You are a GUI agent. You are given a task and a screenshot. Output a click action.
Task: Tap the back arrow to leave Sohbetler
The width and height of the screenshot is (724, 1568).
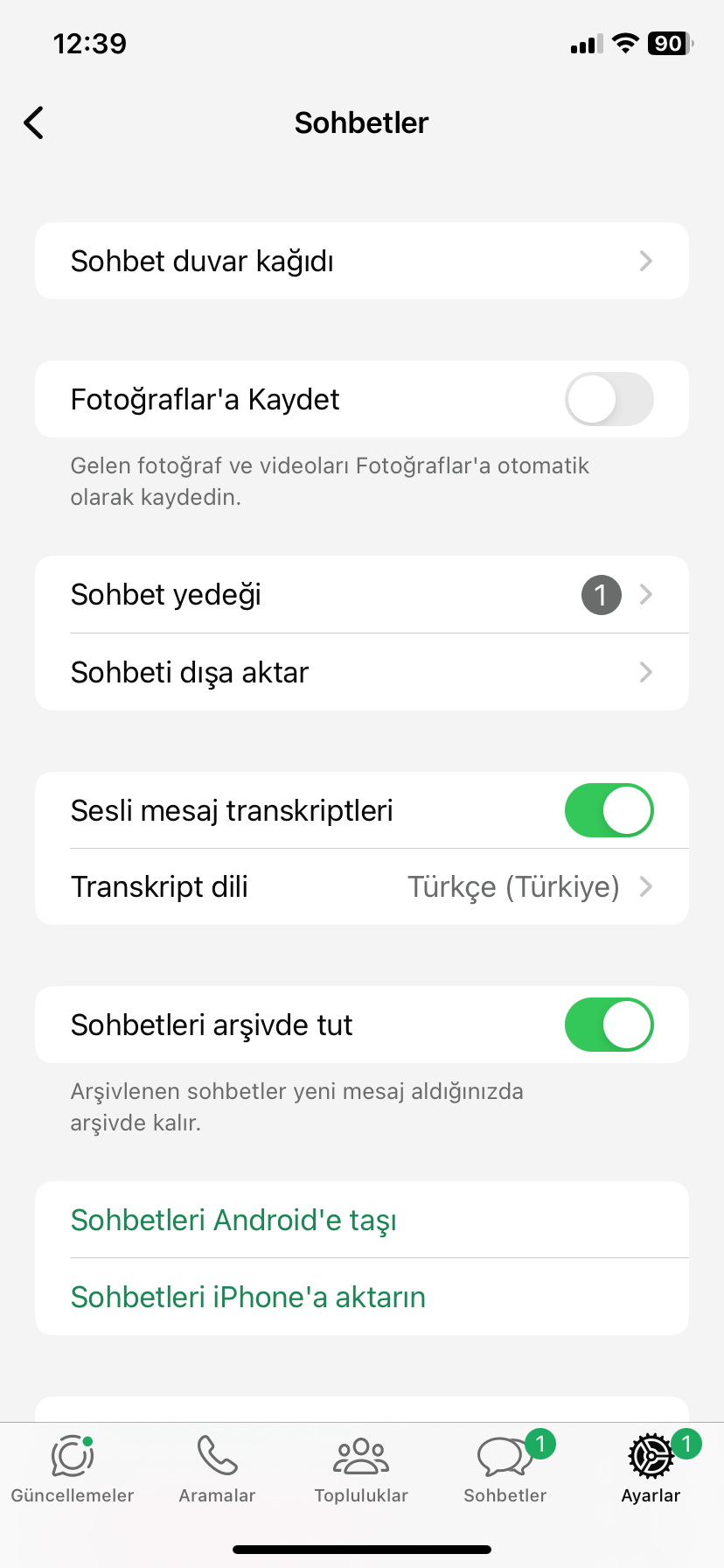[33, 122]
